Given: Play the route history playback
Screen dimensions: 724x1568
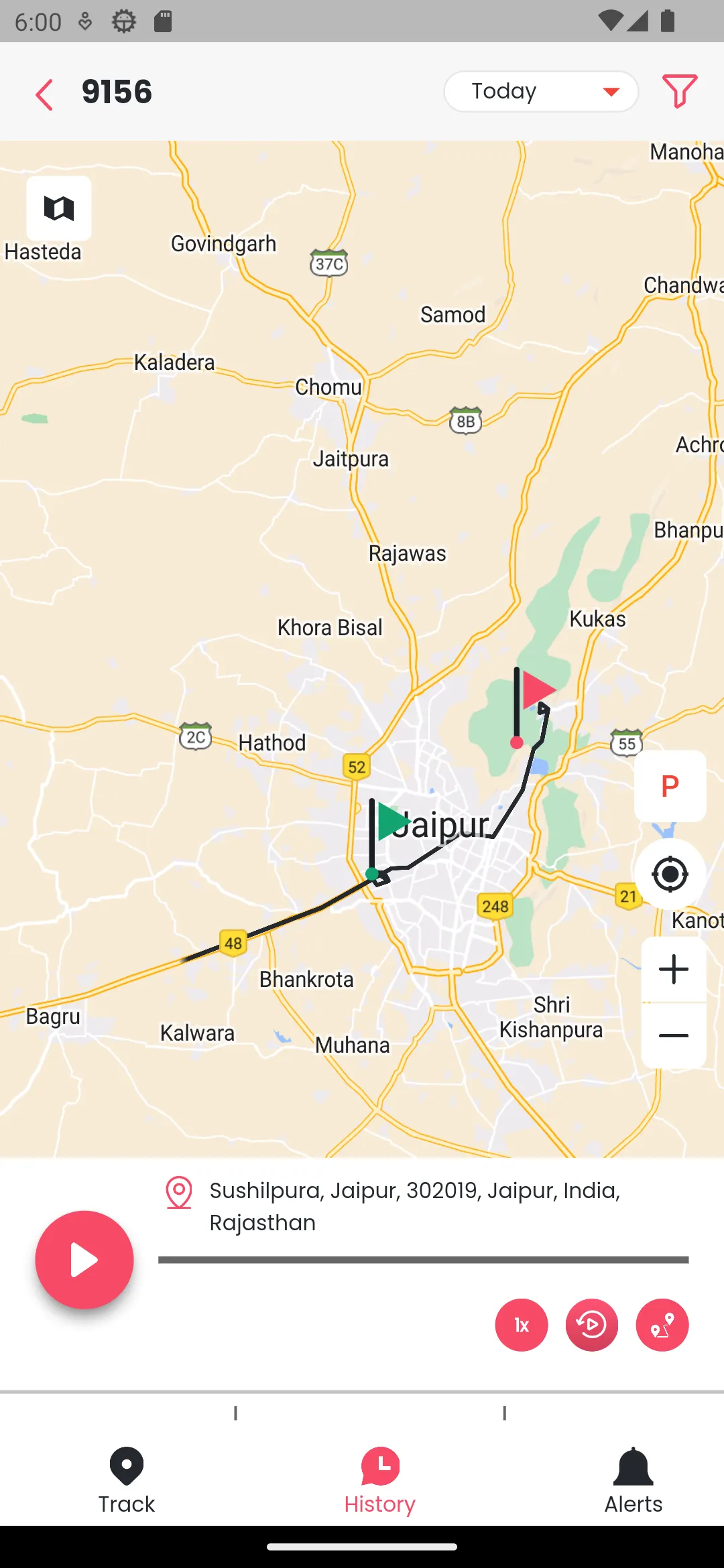Looking at the screenshot, I should click(84, 1260).
